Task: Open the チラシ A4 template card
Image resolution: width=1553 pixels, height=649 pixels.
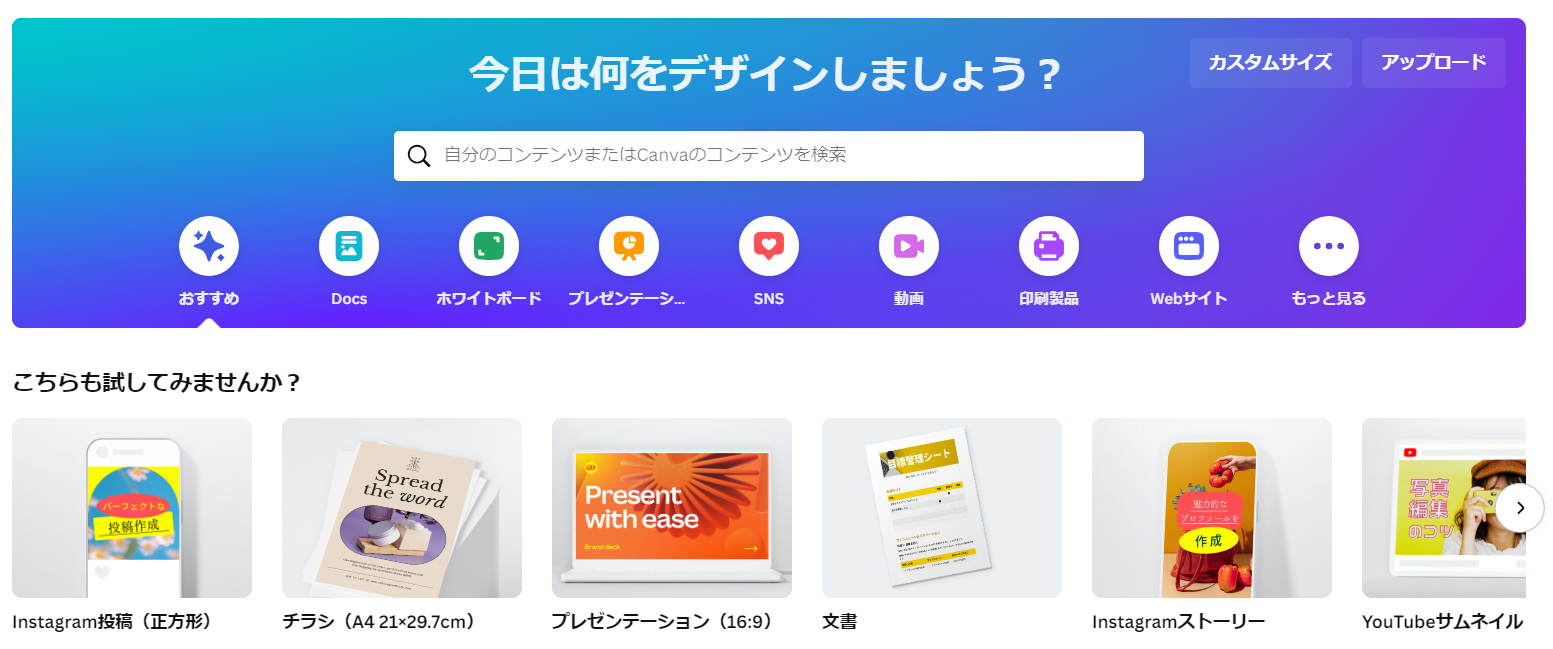Action: coord(402,508)
